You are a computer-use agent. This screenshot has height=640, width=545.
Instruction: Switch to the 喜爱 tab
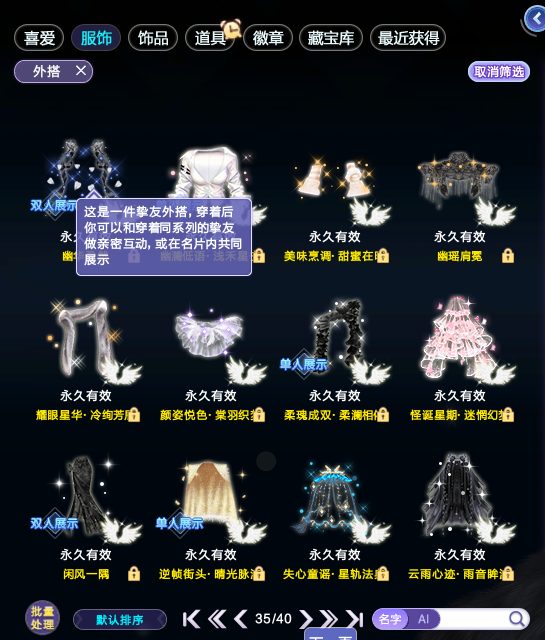click(39, 38)
